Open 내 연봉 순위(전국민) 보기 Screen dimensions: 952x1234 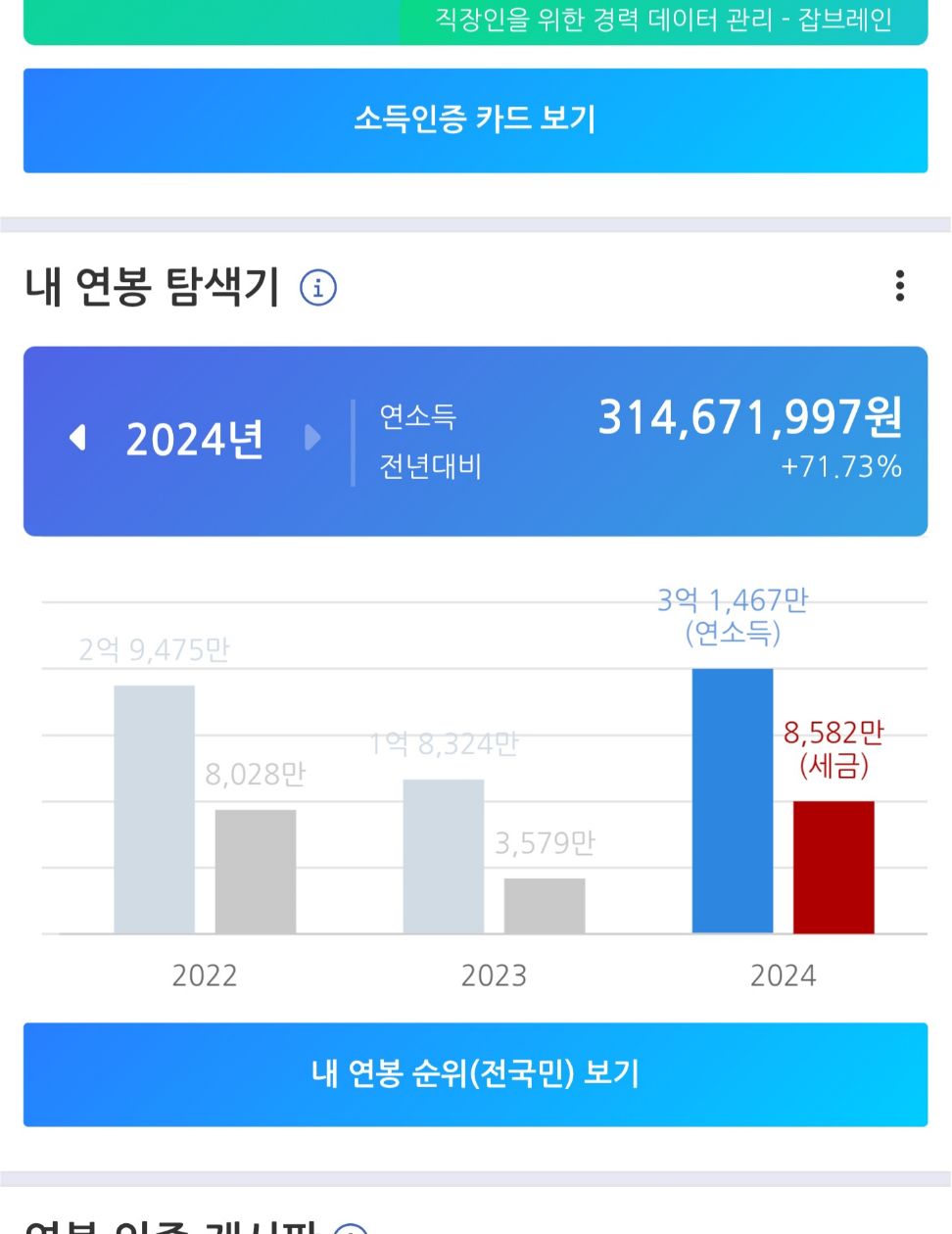point(476,1074)
